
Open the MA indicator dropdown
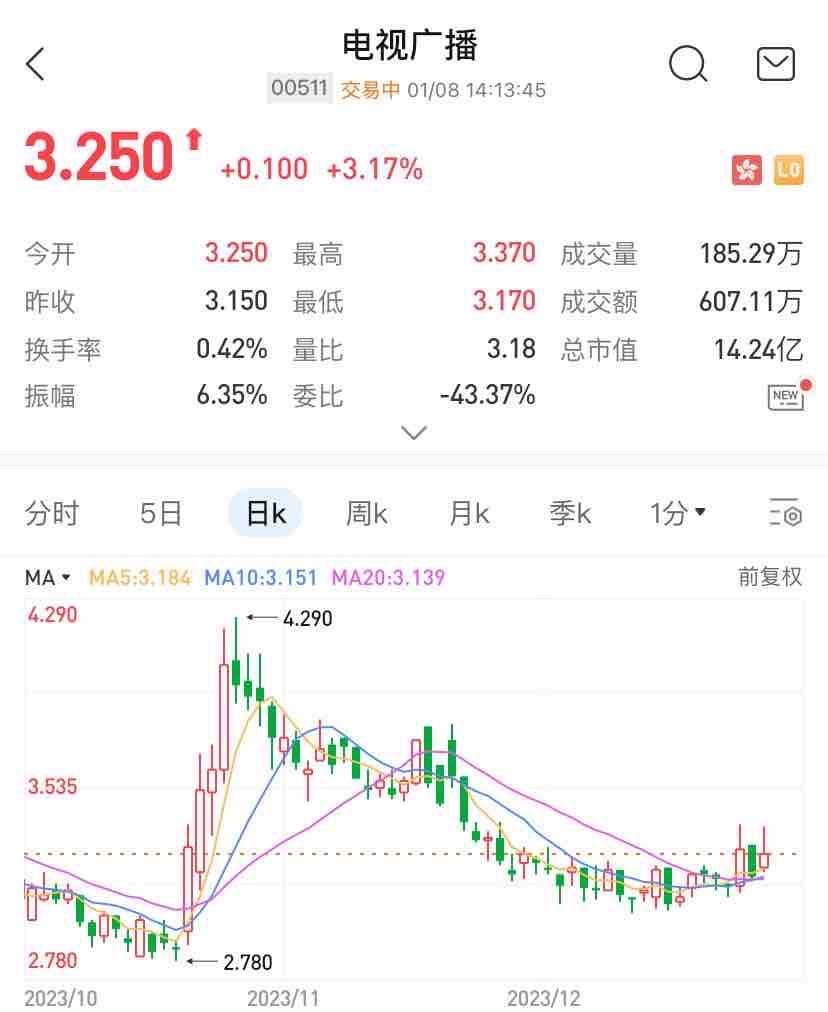point(48,577)
